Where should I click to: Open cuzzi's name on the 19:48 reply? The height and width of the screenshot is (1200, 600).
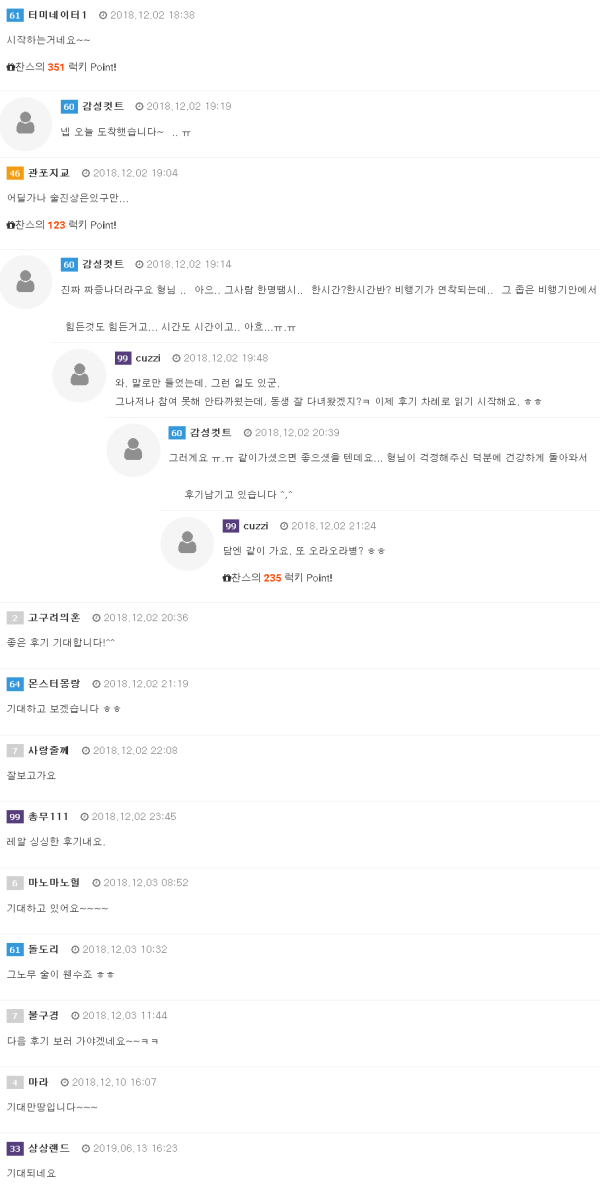pos(148,358)
